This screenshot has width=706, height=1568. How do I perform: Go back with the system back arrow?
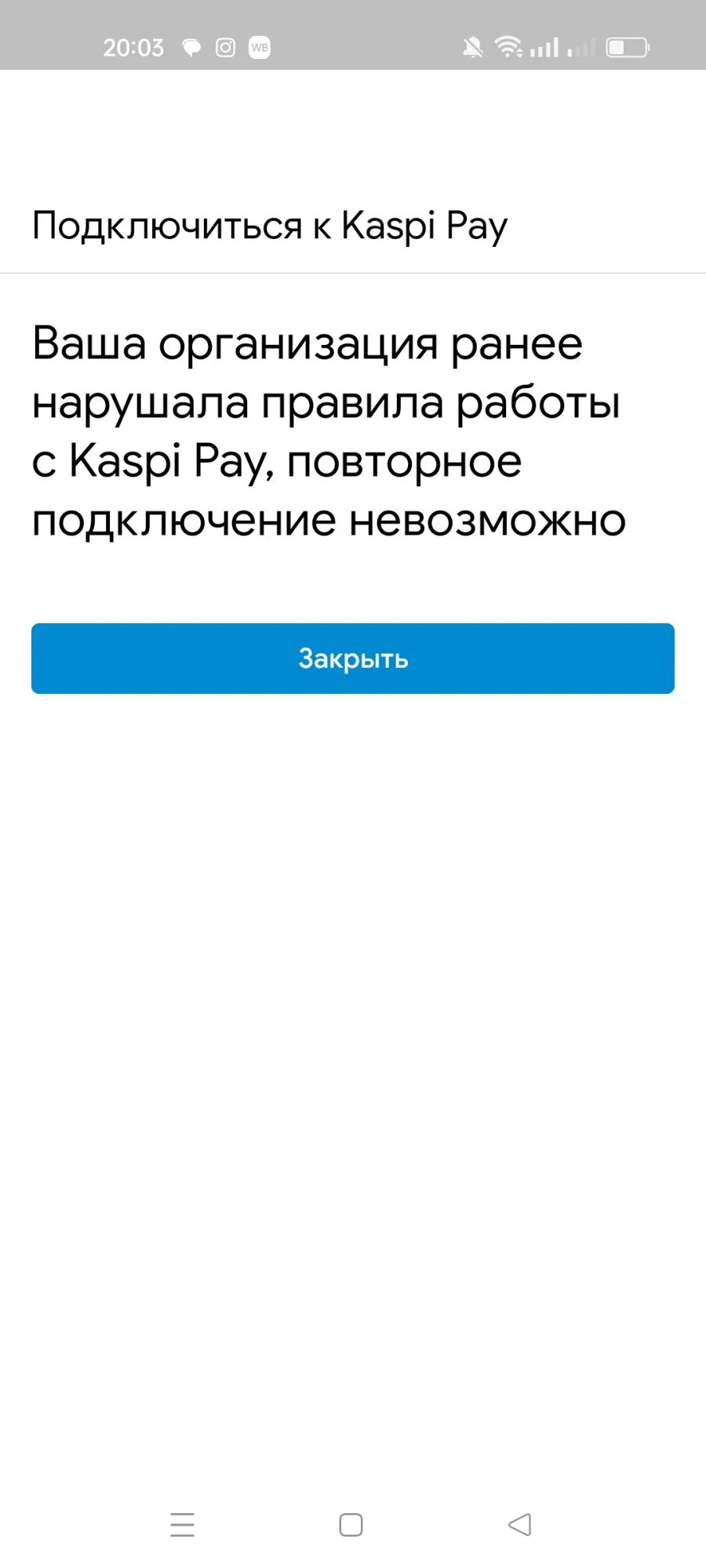[520, 1525]
